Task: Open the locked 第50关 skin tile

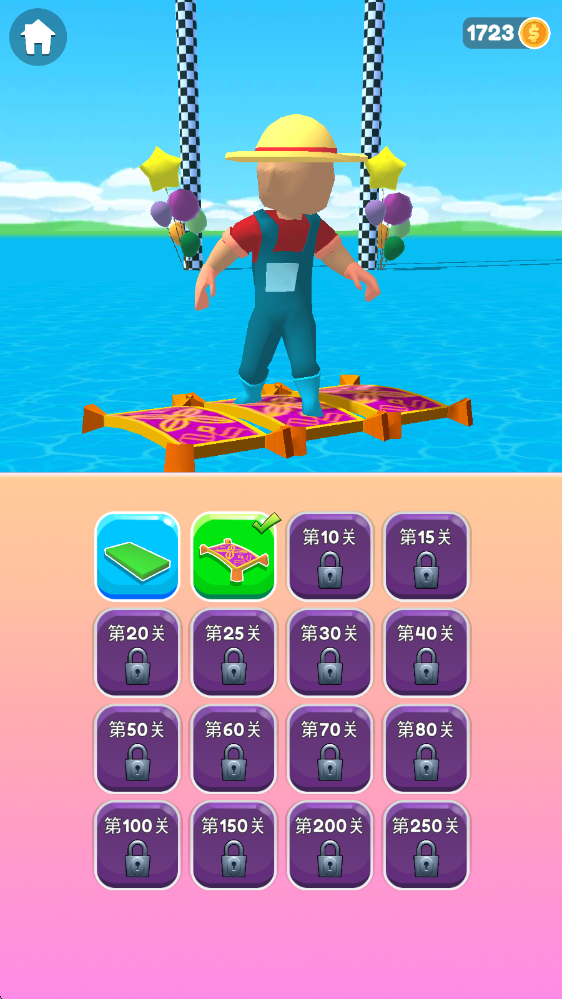Action: [138, 749]
